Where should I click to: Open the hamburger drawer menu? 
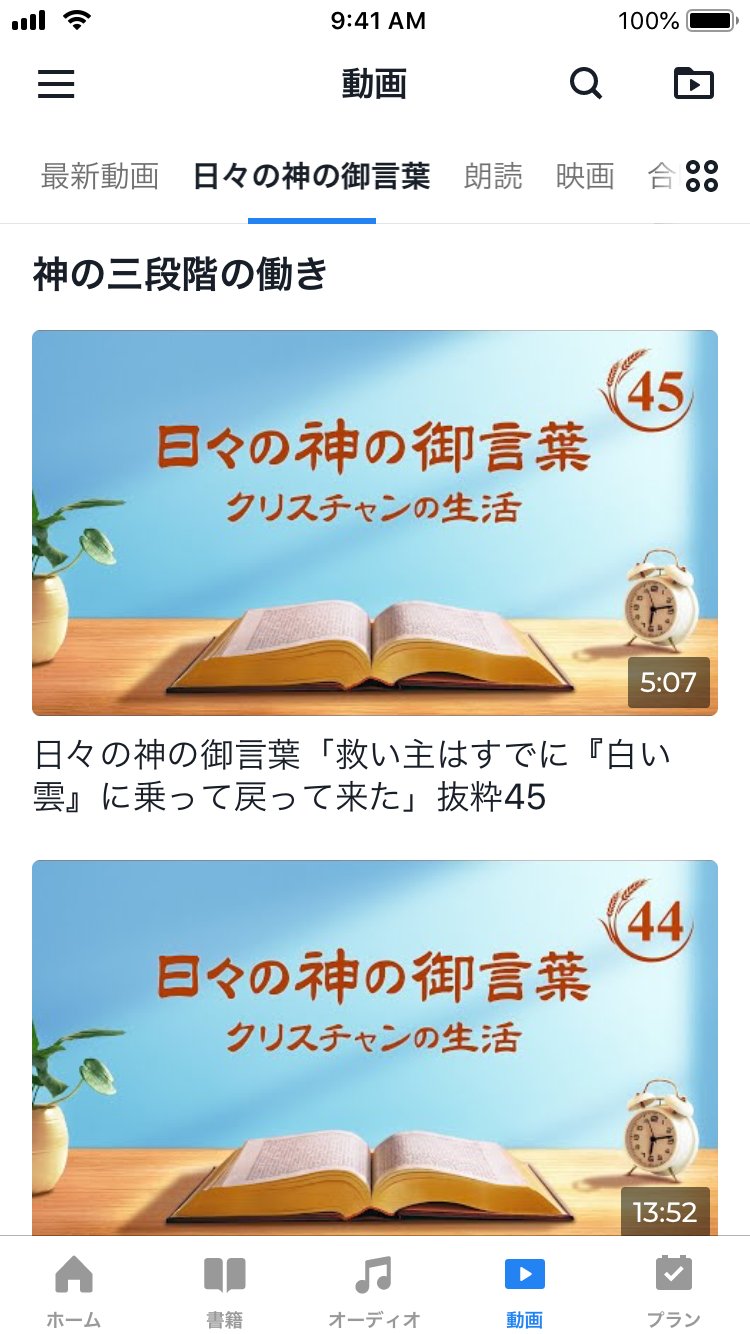(x=56, y=84)
